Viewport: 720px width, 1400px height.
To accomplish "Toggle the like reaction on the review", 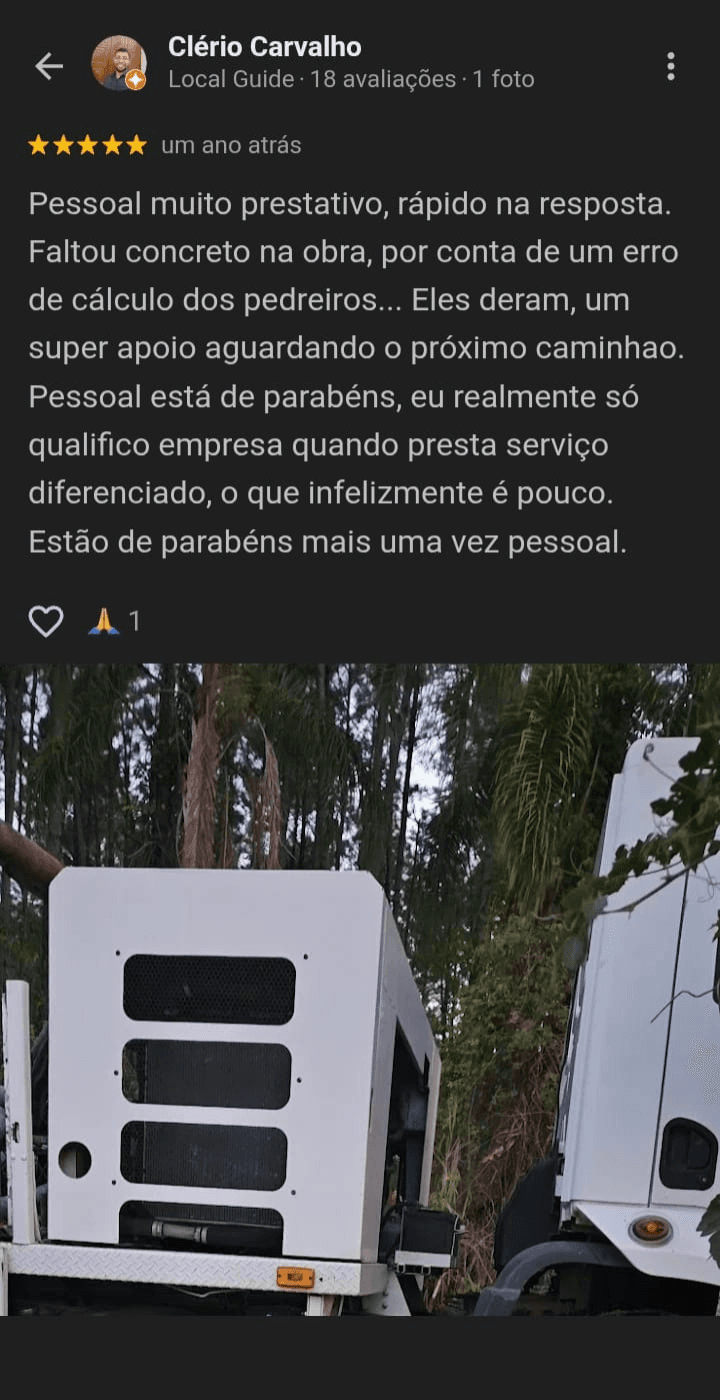I will pos(46,621).
